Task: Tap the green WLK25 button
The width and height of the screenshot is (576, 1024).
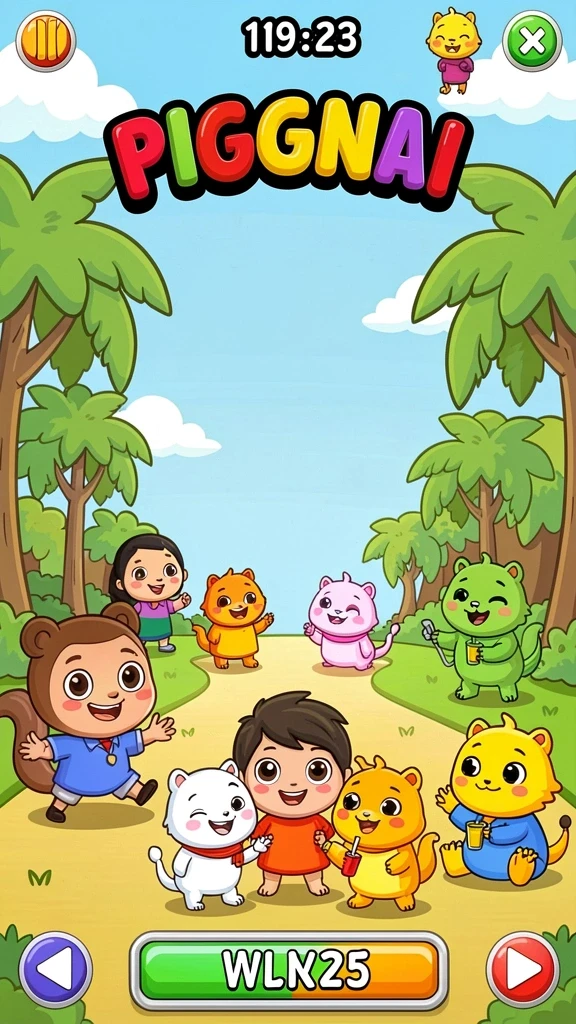Action: point(289,970)
